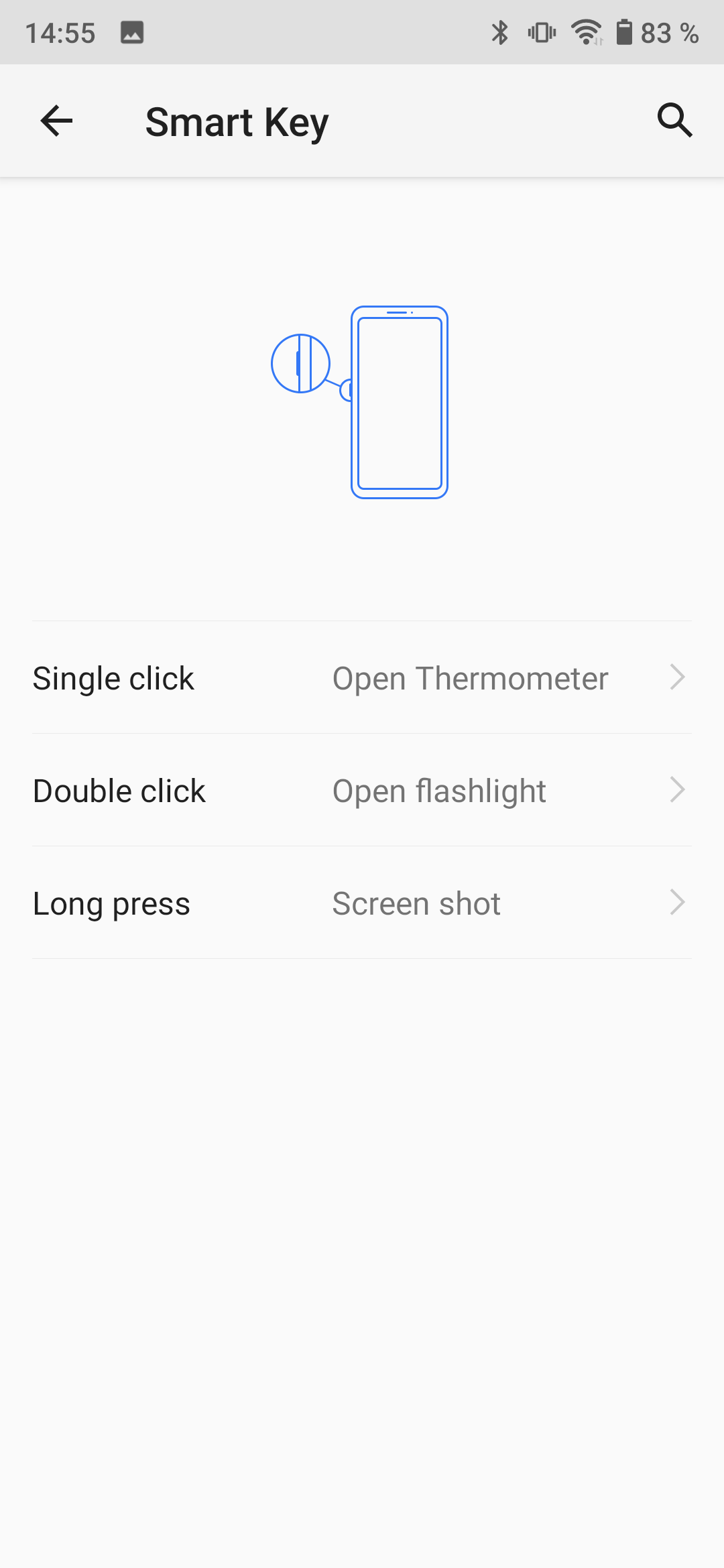Open the search icon

674,121
